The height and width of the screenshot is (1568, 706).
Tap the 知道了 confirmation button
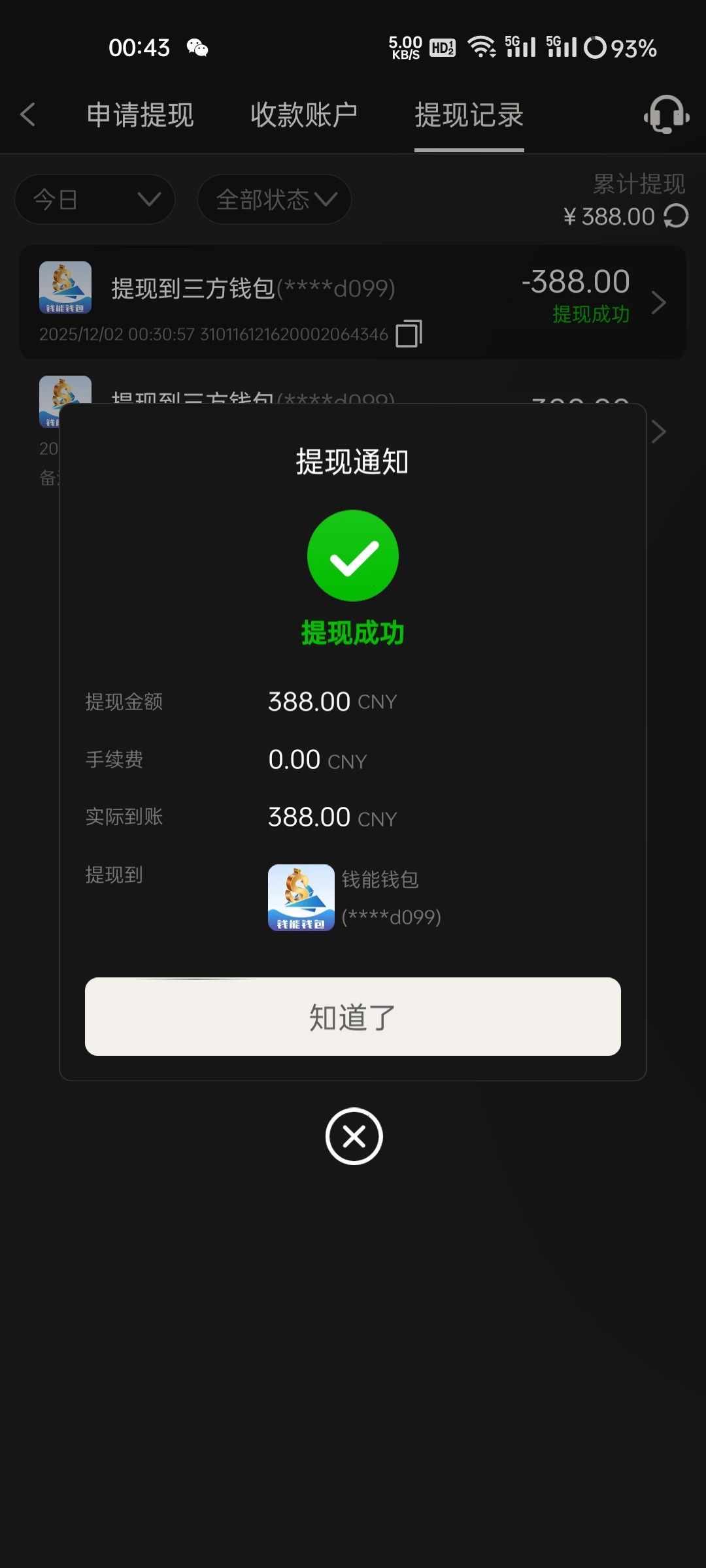(x=353, y=1017)
